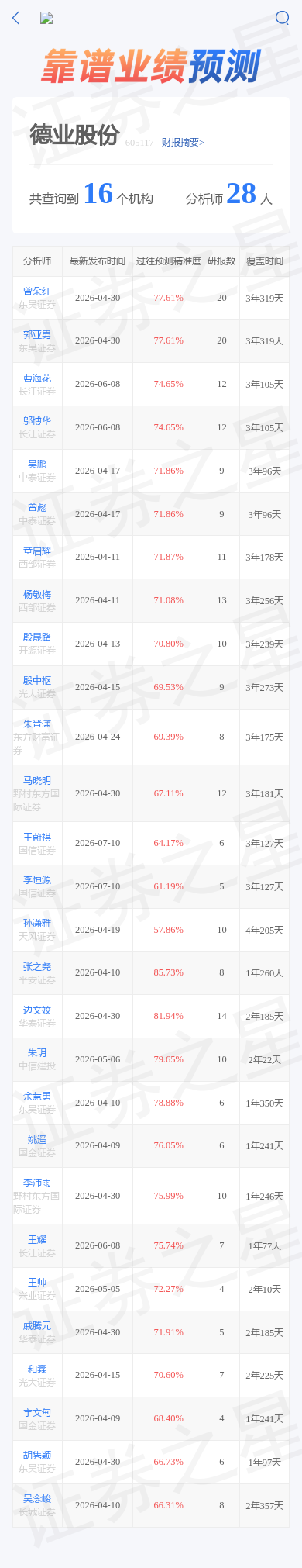Go back with the top-left arrow
The height and width of the screenshot is (1568, 302).
(16, 18)
